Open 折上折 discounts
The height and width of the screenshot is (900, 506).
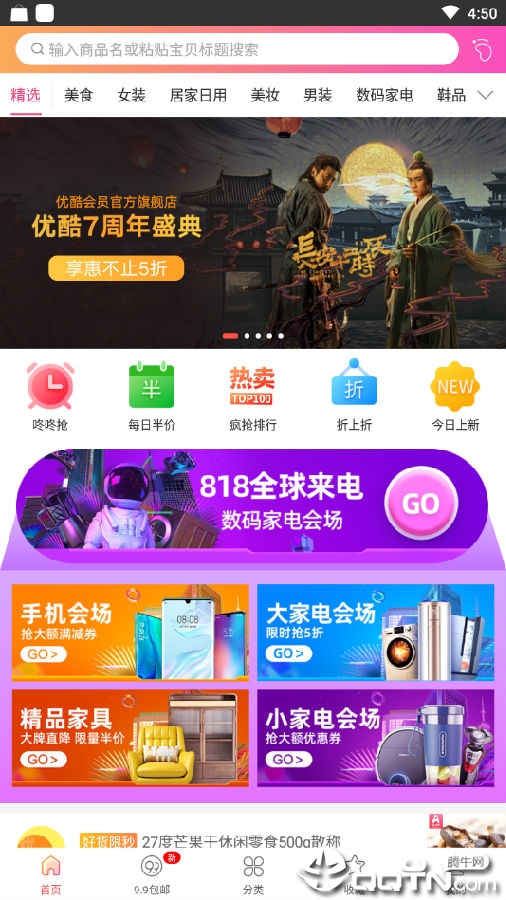(x=354, y=397)
